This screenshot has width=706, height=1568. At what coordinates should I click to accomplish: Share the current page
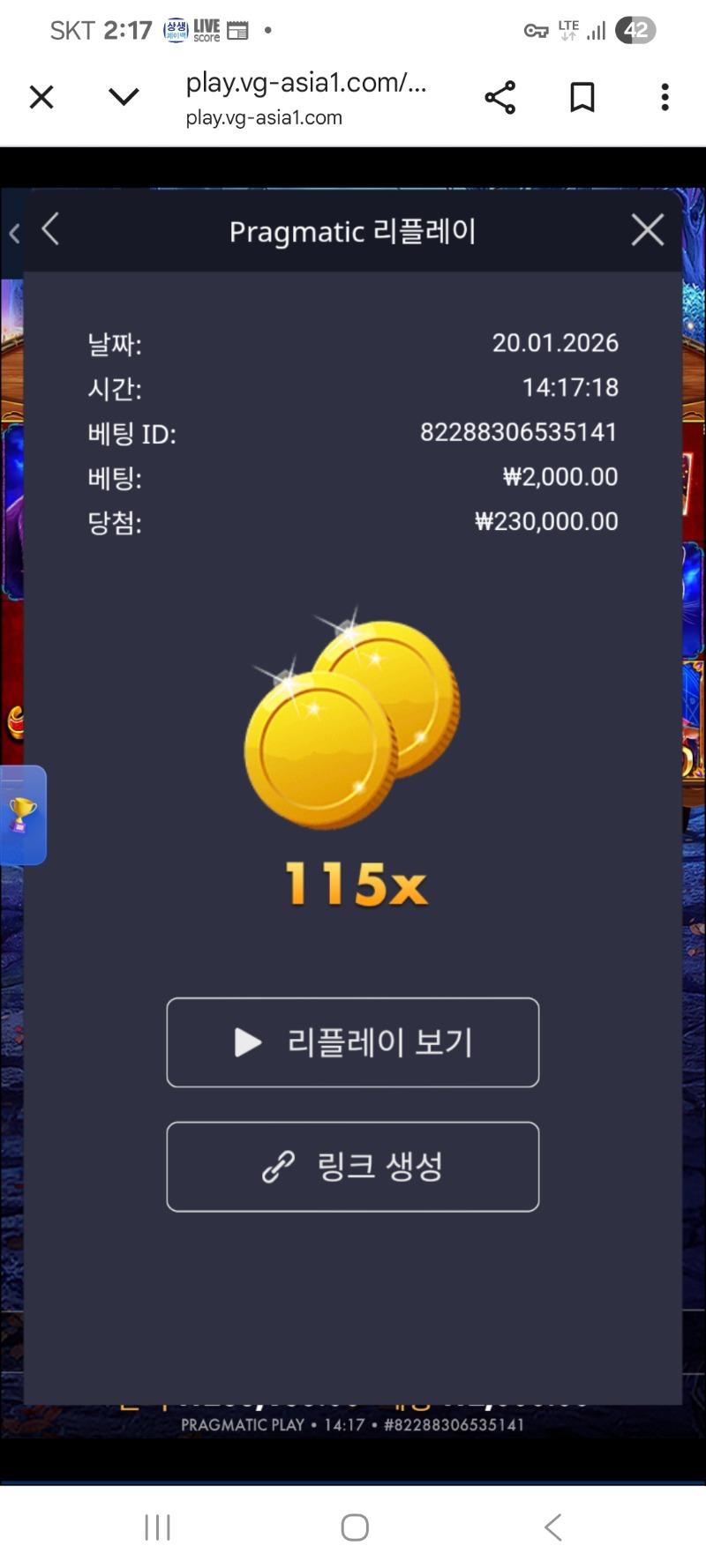coord(499,97)
